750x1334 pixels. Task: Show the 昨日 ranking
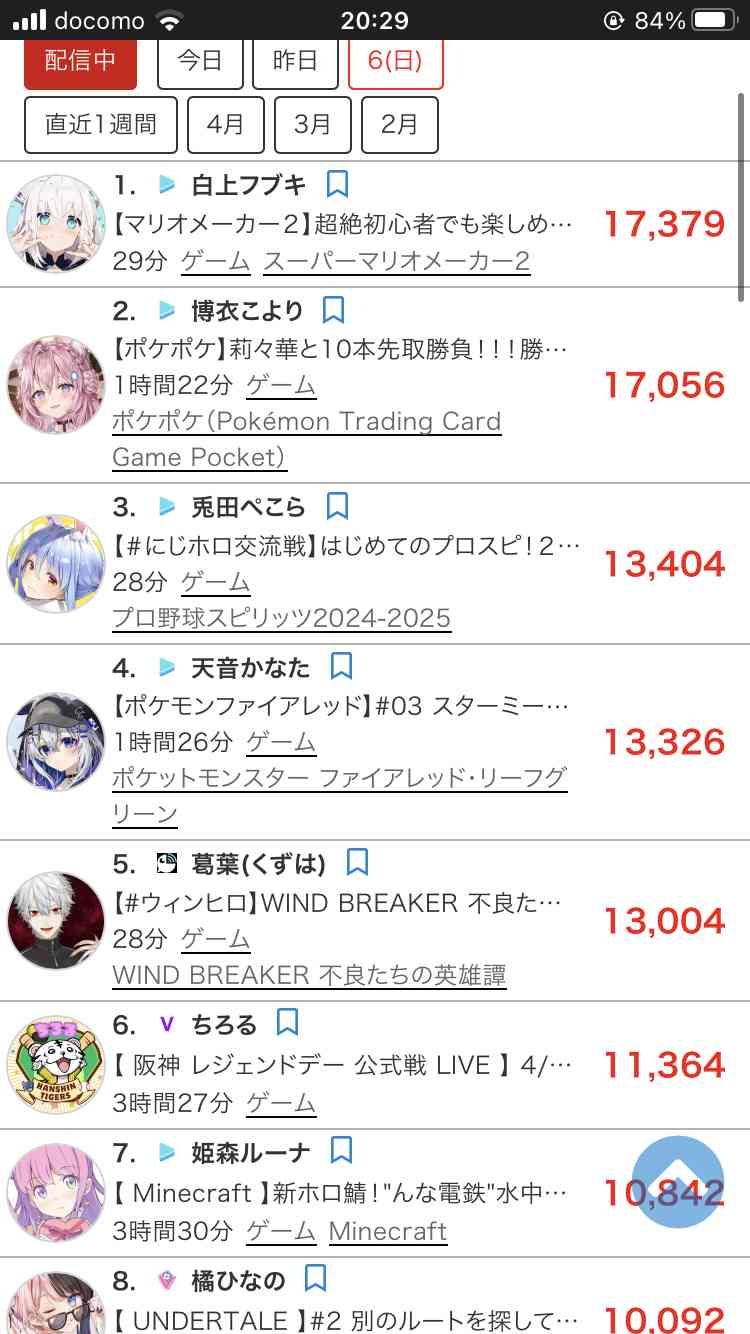click(295, 61)
